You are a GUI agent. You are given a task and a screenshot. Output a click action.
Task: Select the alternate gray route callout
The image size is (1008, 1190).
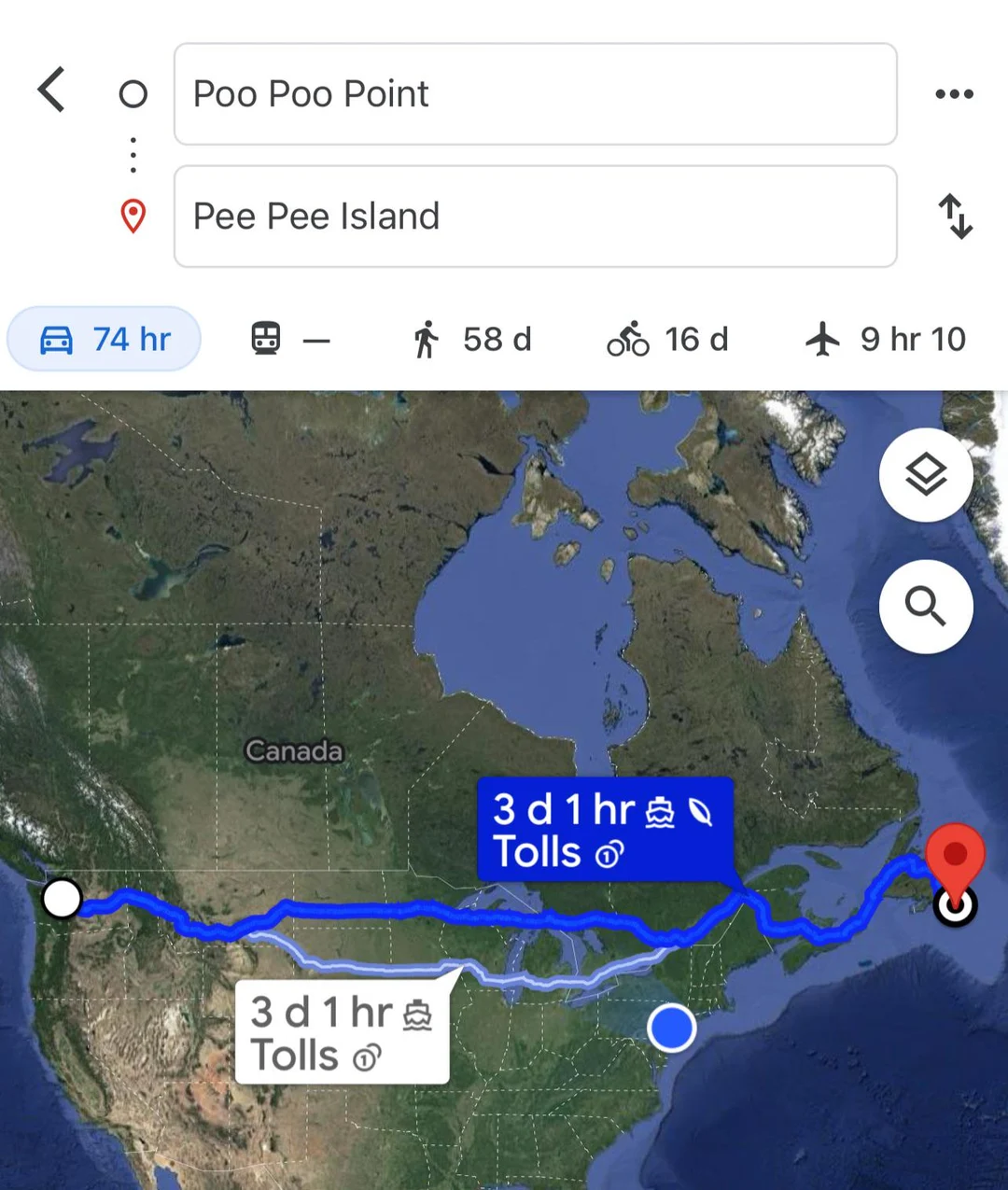342,1031
